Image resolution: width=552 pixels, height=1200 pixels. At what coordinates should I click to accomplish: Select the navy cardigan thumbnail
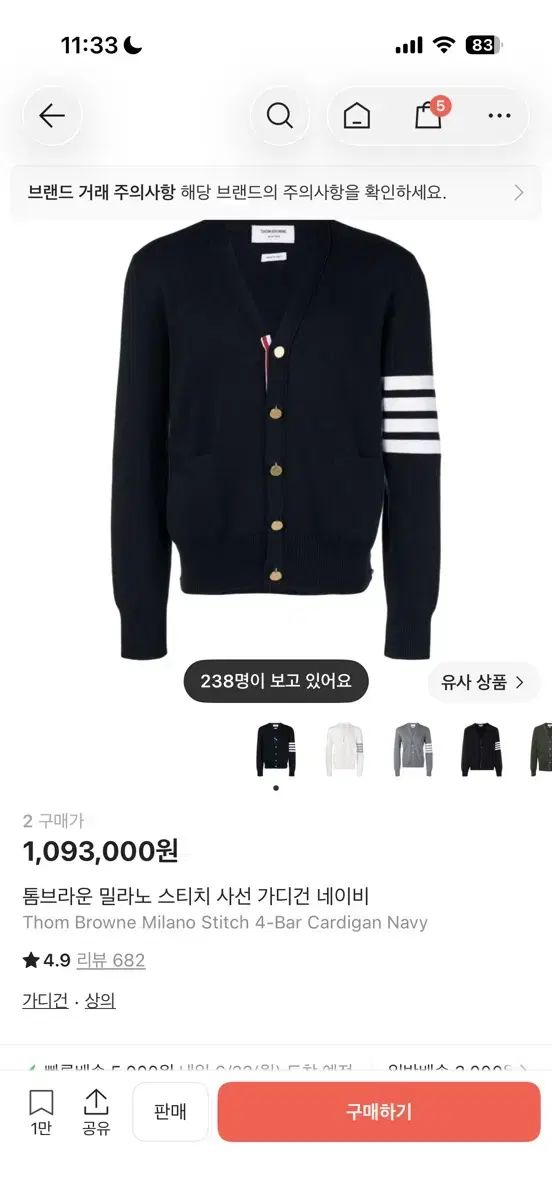tap(275, 749)
